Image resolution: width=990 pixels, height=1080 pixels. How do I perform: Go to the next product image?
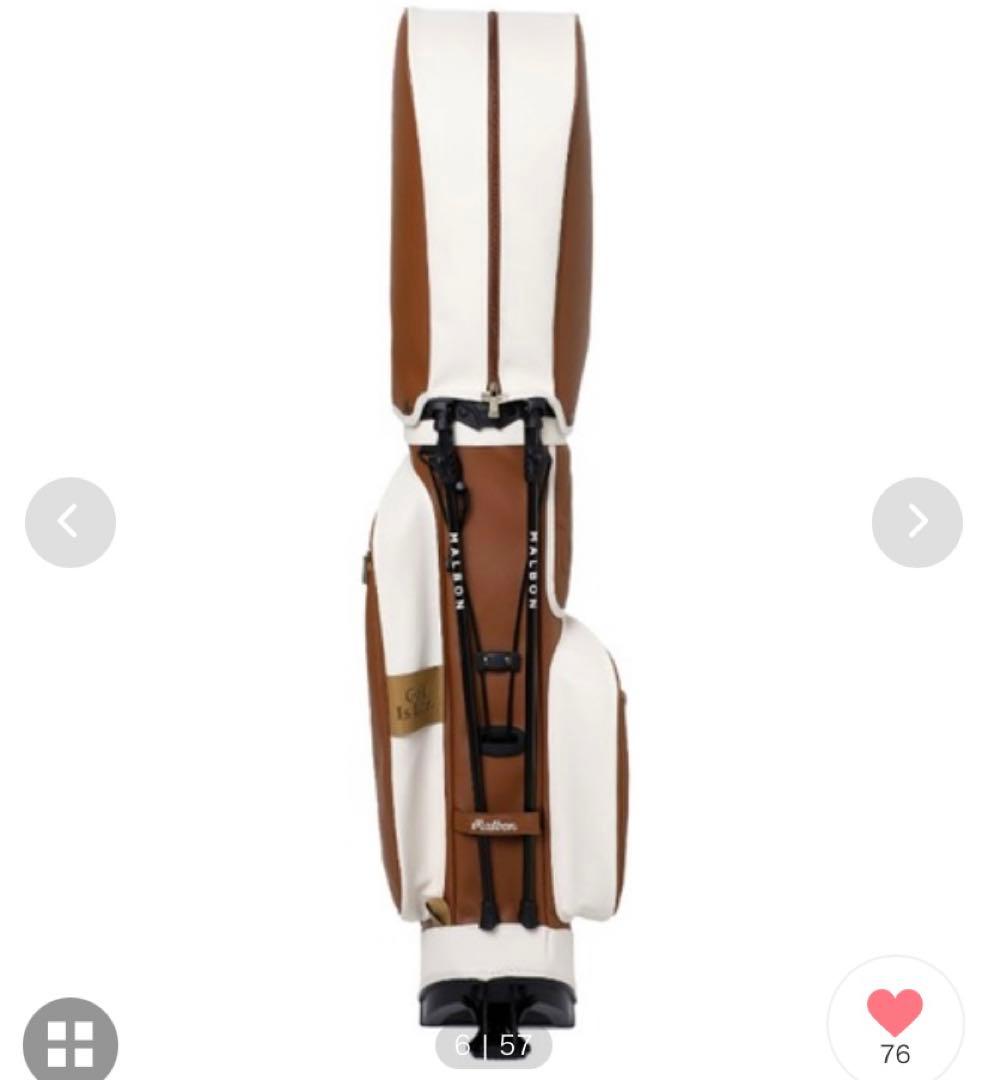tap(917, 522)
